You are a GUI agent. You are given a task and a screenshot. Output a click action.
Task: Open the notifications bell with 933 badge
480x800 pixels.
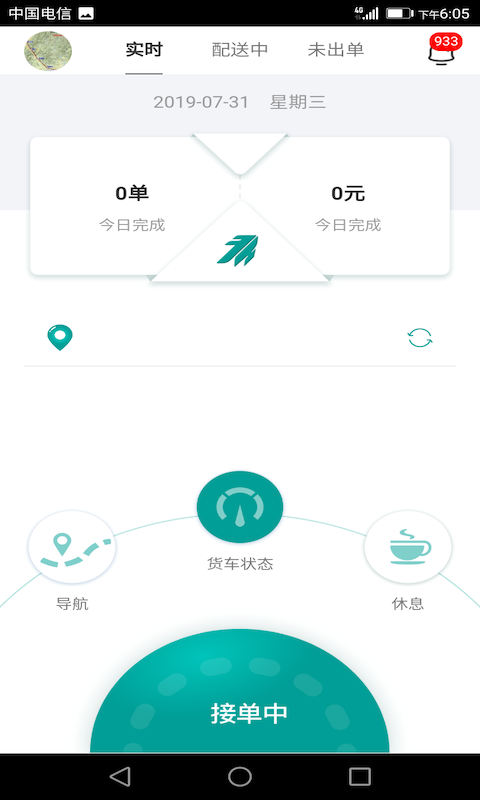[443, 50]
